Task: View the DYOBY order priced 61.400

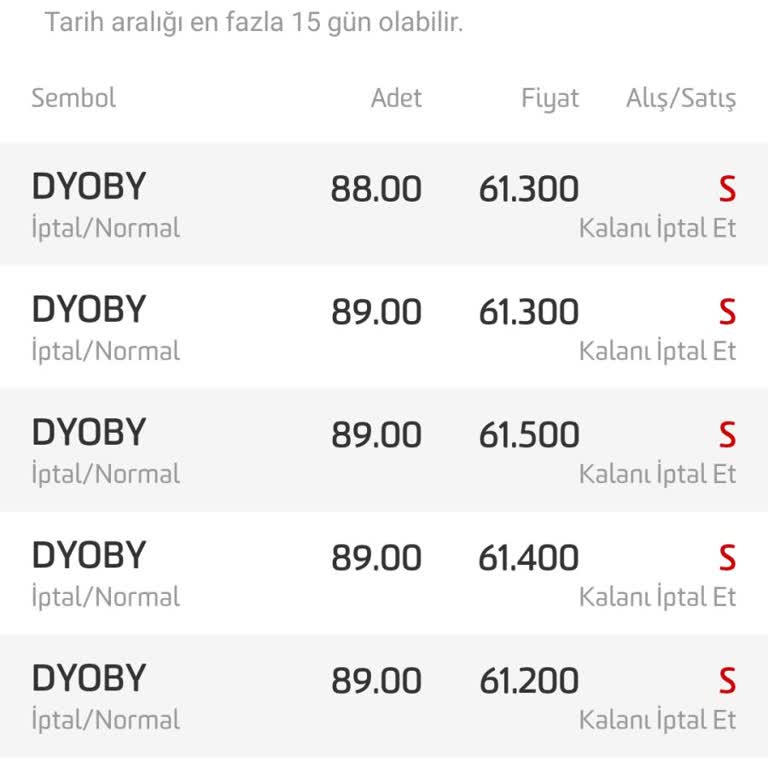Action: pyautogui.click(x=384, y=574)
